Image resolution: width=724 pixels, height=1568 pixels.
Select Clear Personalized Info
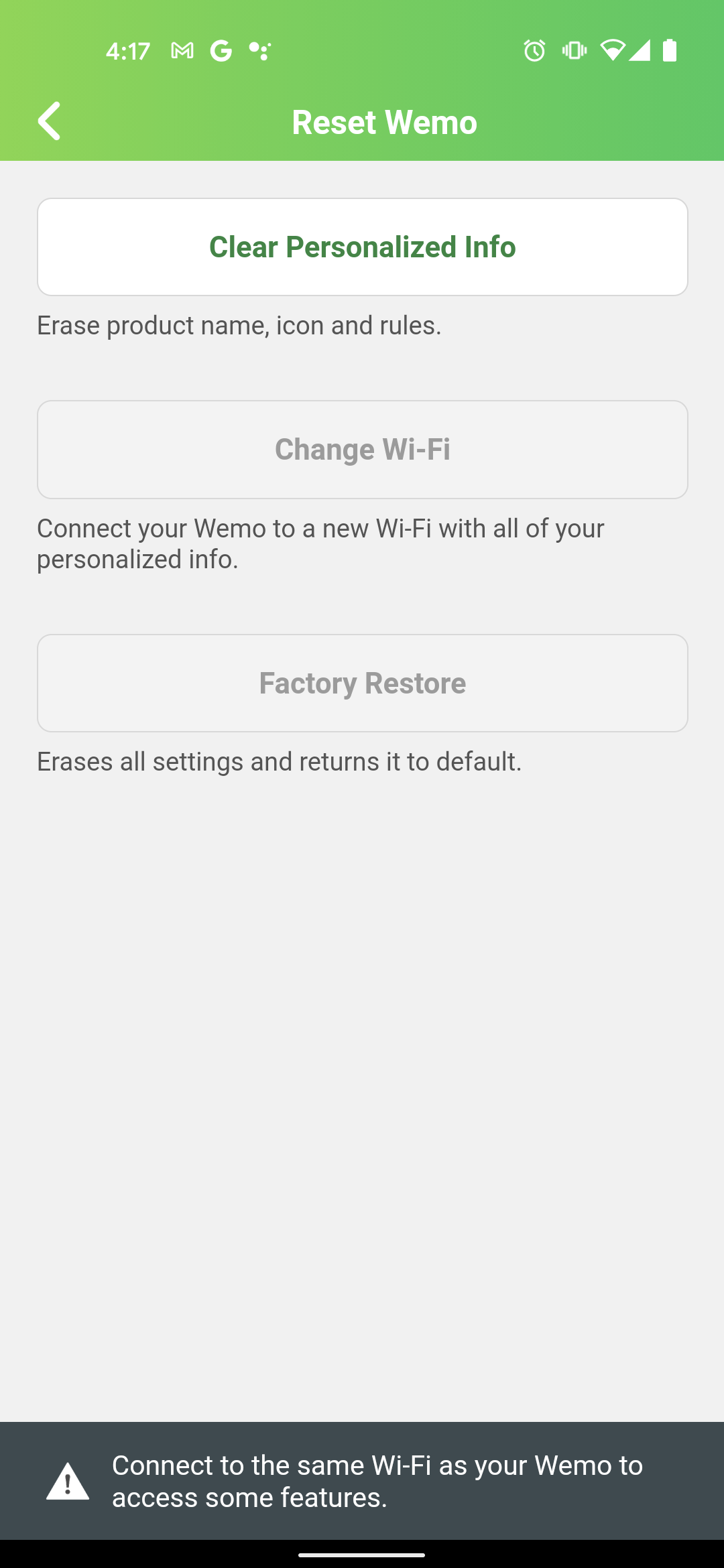tap(362, 247)
